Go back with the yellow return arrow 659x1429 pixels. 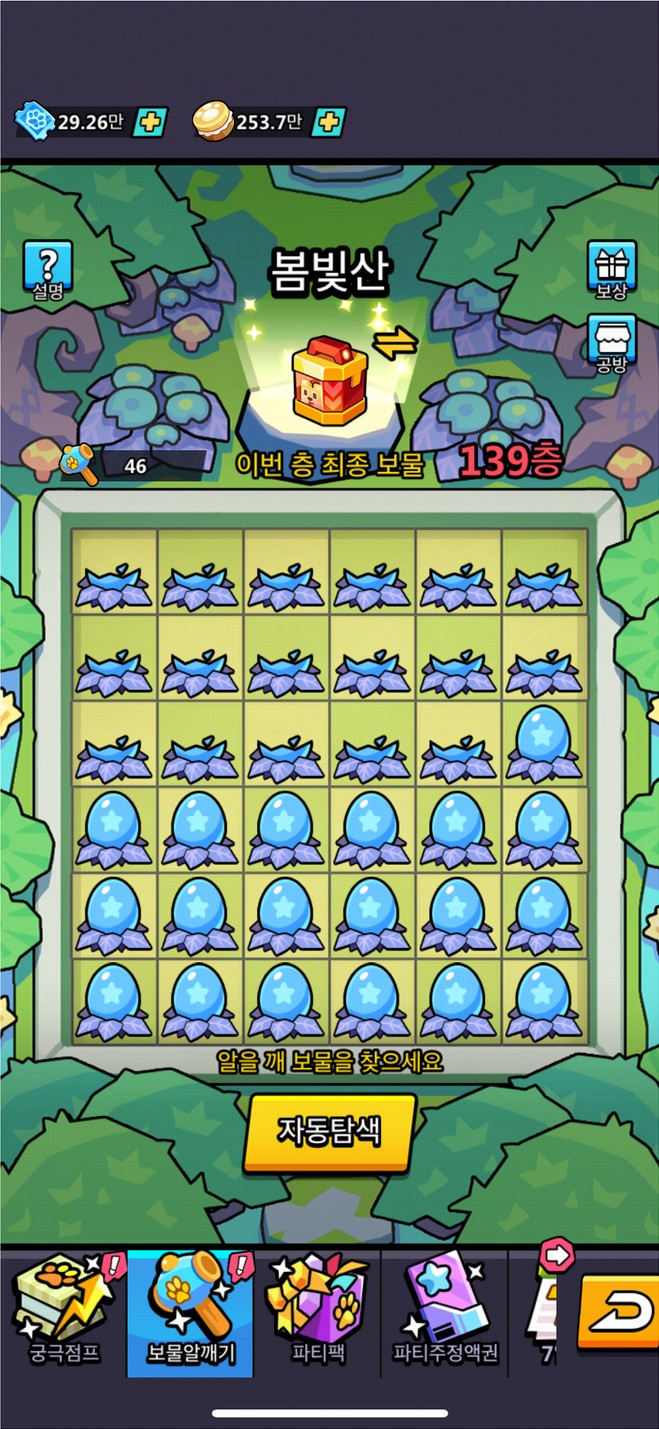click(622, 1312)
